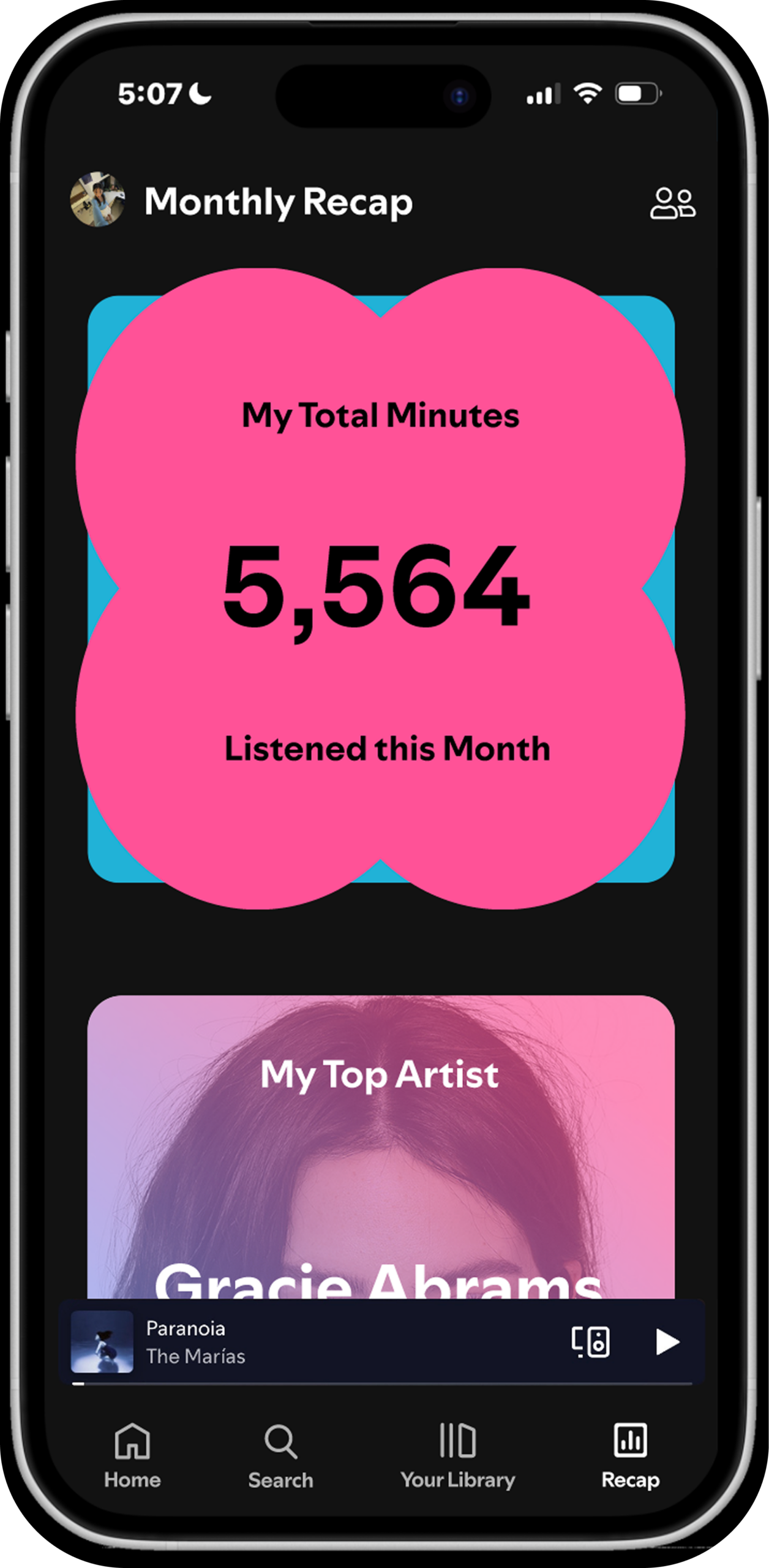Play Paranoia by The Marías
Image resolution: width=769 pixels, height=1568 pixels.
(667, 1342)
